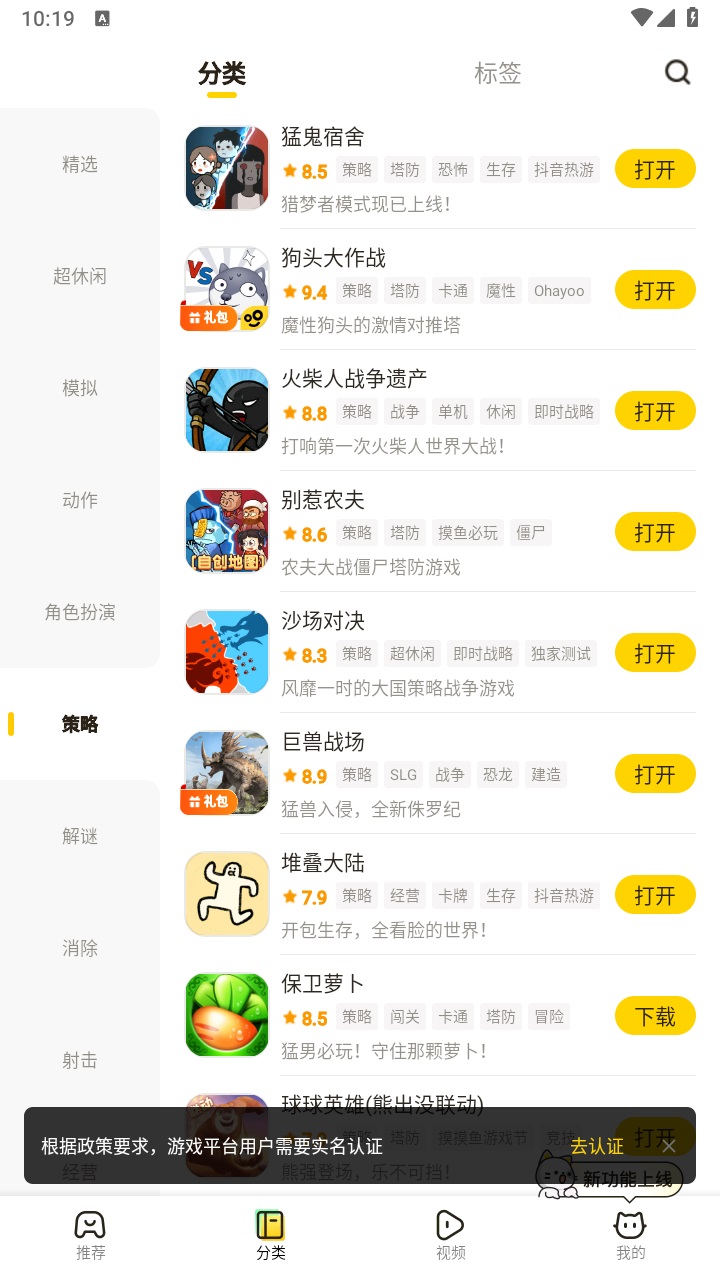This screenshot has width=720, height=1280.
Task: Switch to the 标签 tab
Action: (x=497, y=72)
